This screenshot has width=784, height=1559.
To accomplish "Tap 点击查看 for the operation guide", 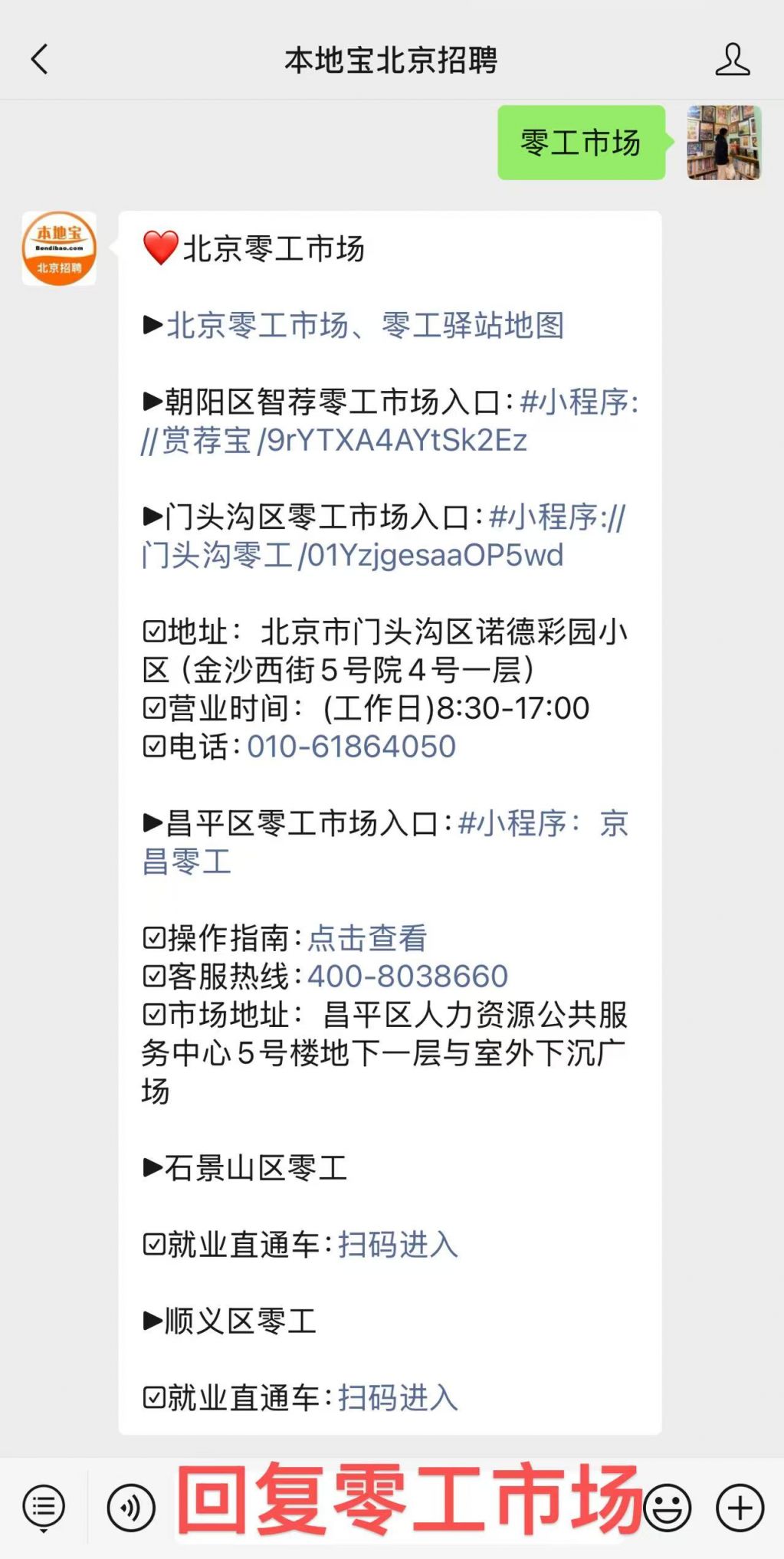I will (367, 938).
